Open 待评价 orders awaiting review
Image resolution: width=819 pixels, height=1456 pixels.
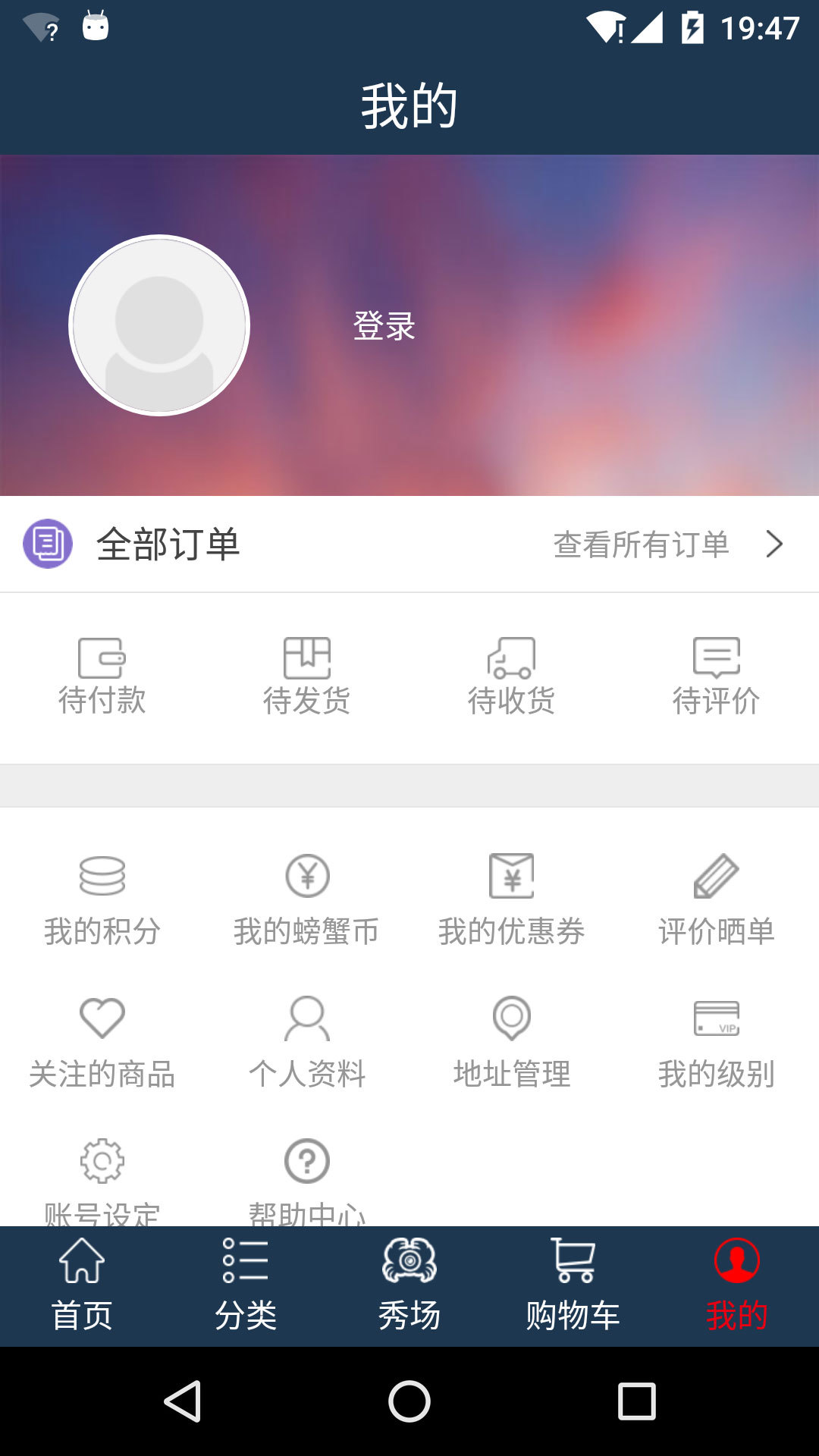pyautogui.click(x=717, y=676)
